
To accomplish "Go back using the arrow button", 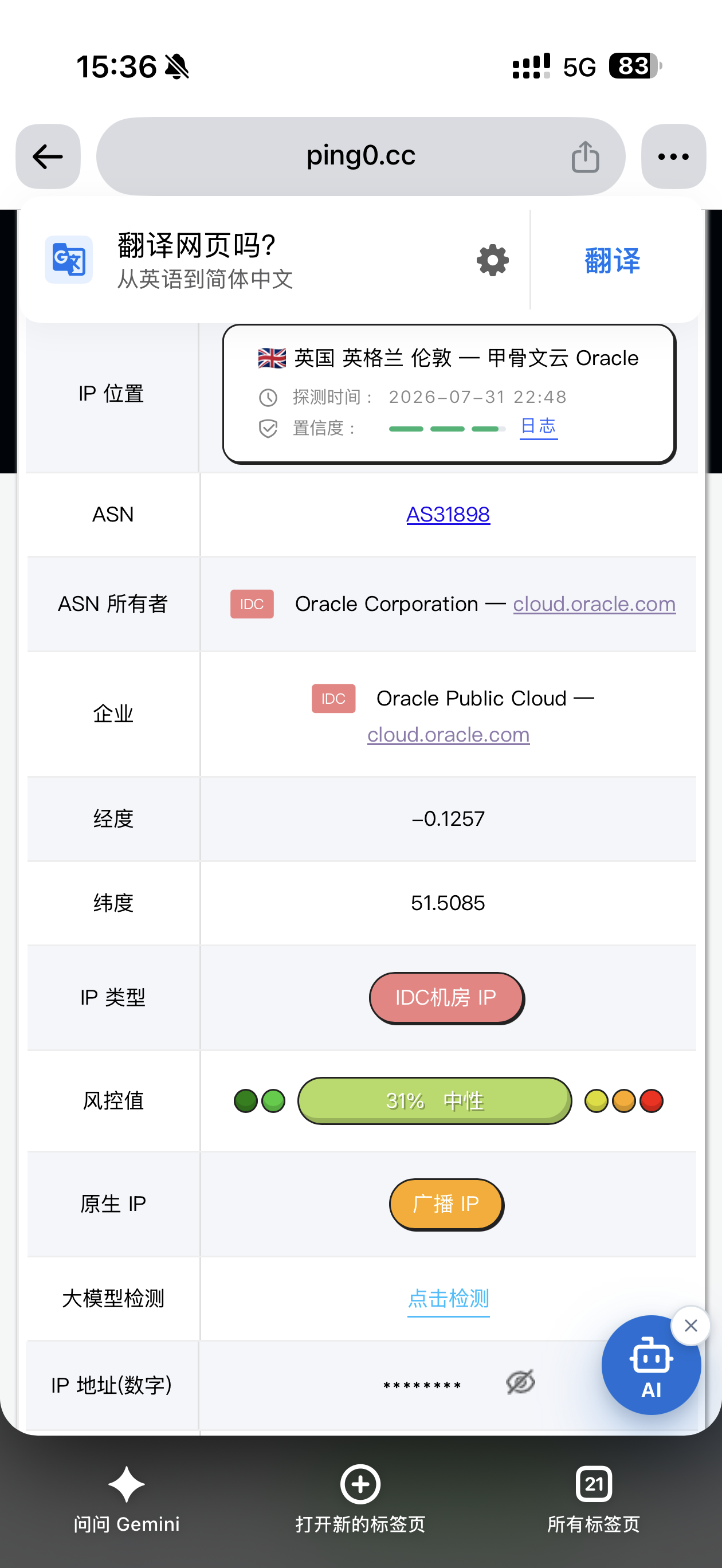I will [48, 157].
